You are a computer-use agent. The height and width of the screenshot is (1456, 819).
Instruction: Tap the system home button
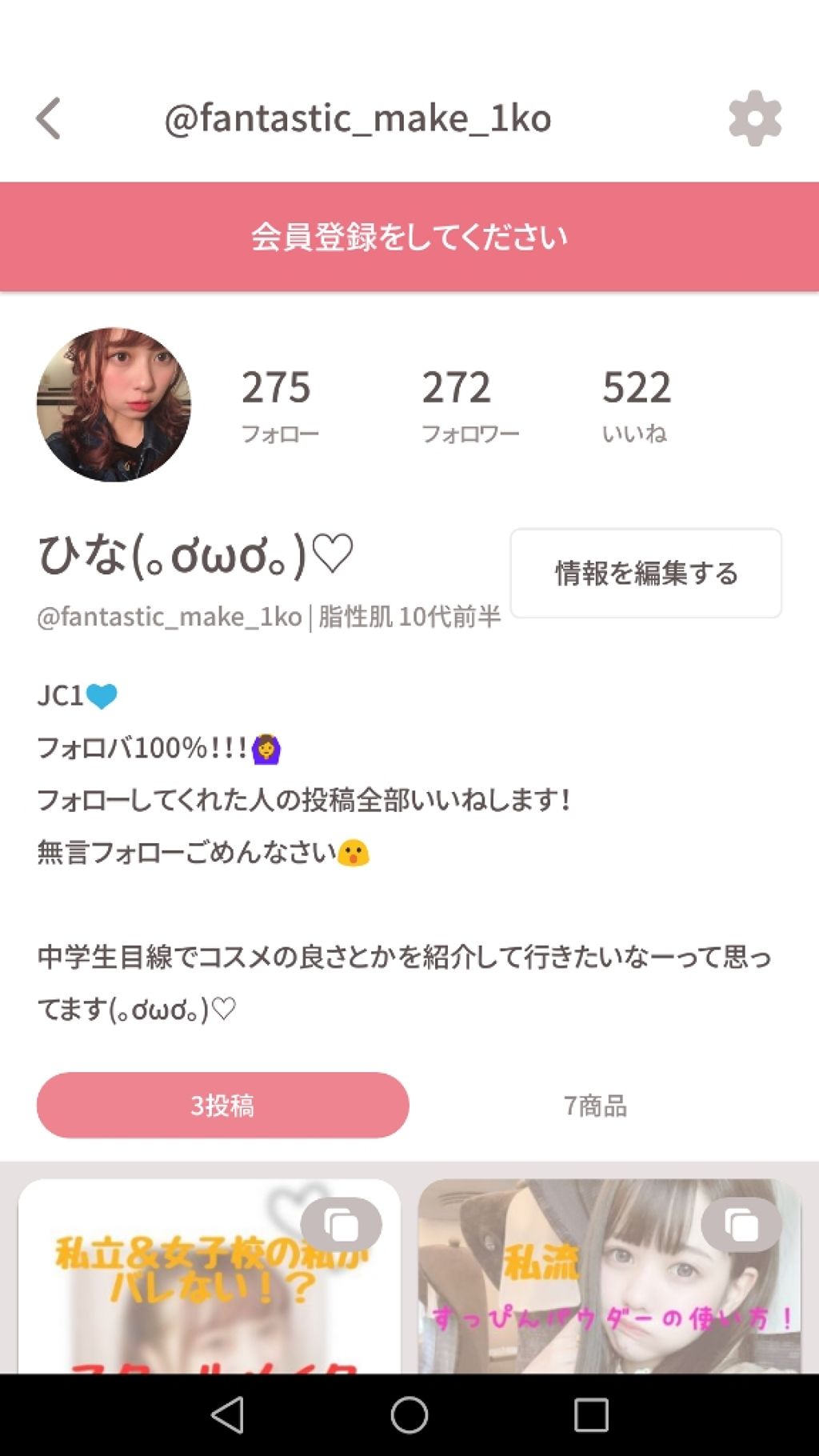[x=409, y=1415]
